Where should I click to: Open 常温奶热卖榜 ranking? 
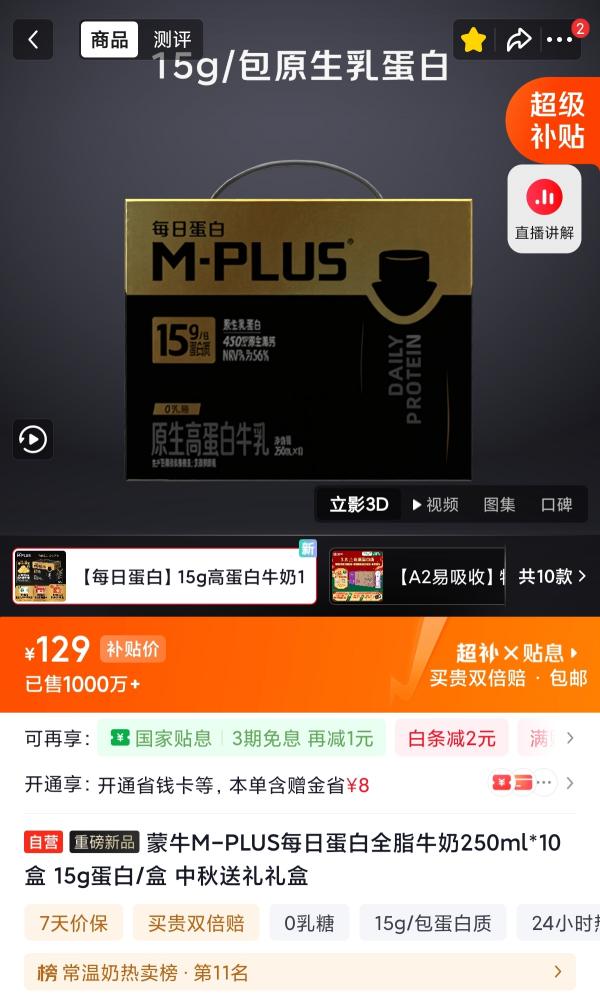(300, 973)
